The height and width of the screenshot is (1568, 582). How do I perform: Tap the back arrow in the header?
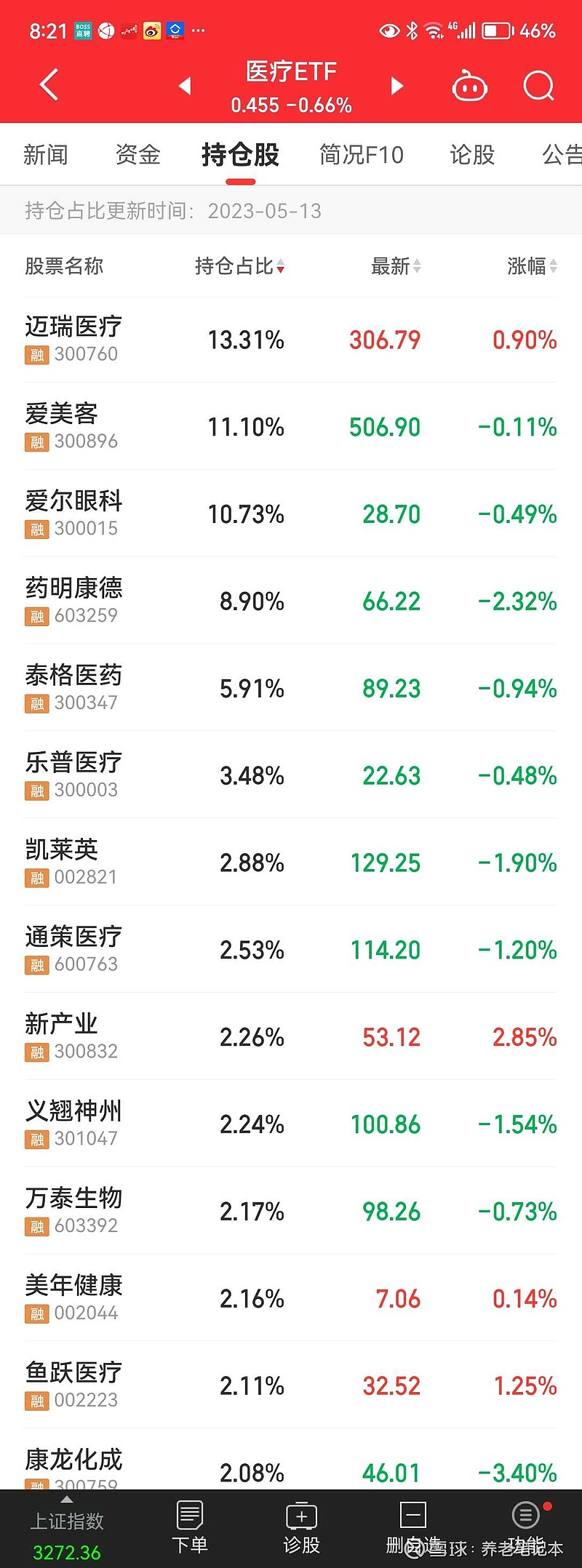(x=47, y=84)
